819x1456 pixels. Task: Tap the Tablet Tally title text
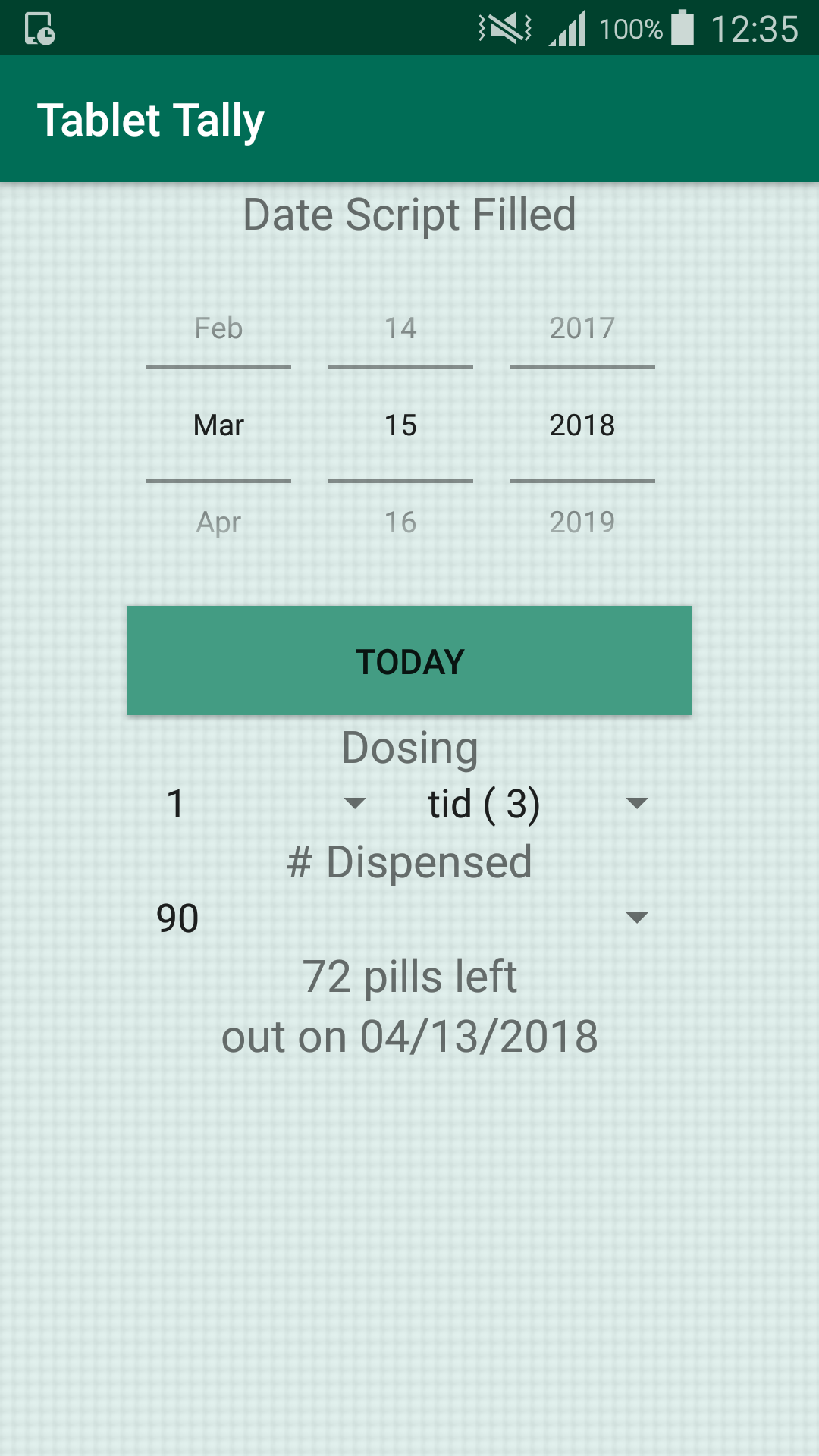pos(152,118)
